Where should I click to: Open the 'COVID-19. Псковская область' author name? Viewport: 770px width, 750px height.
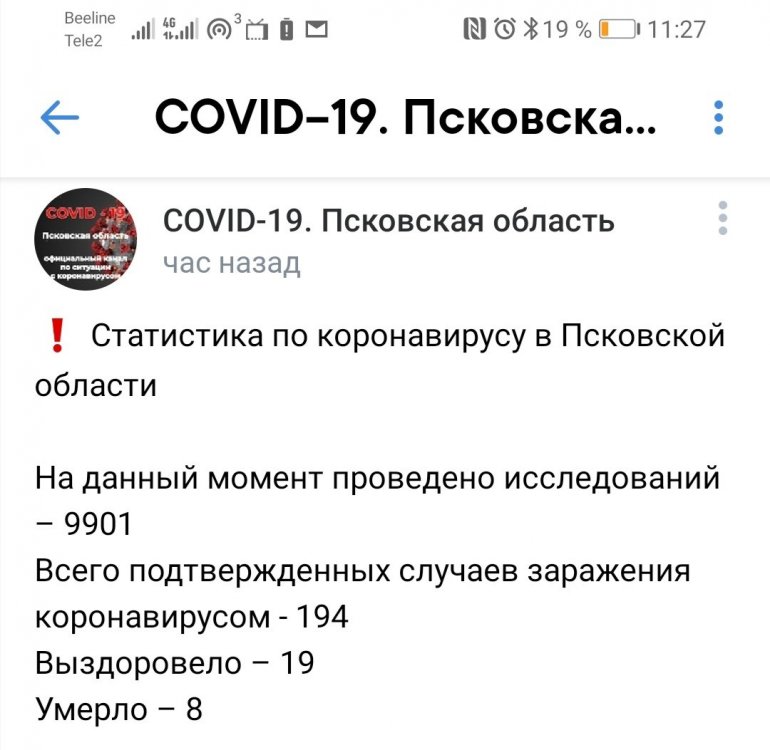(387, 221)
